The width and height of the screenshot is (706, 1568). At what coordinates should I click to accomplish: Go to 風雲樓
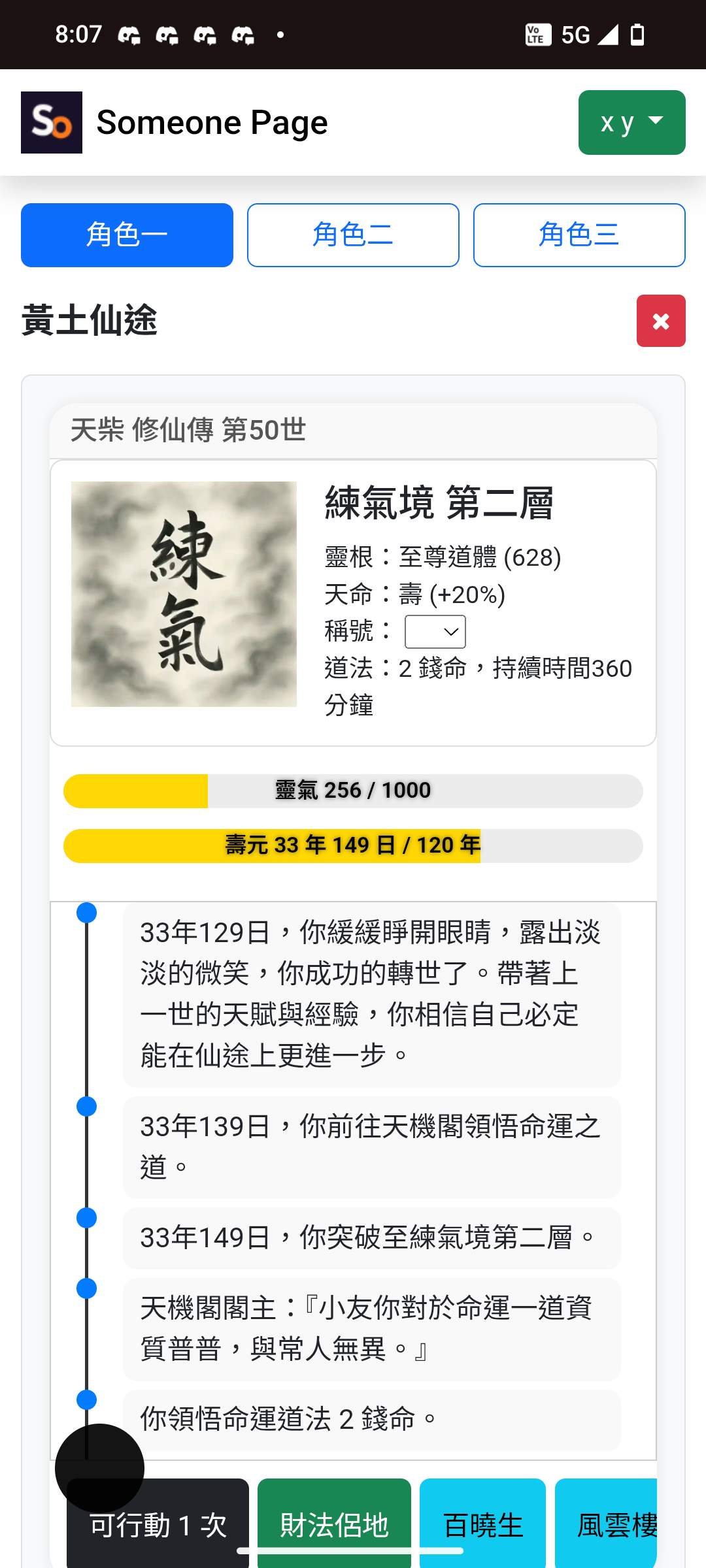607,1524
